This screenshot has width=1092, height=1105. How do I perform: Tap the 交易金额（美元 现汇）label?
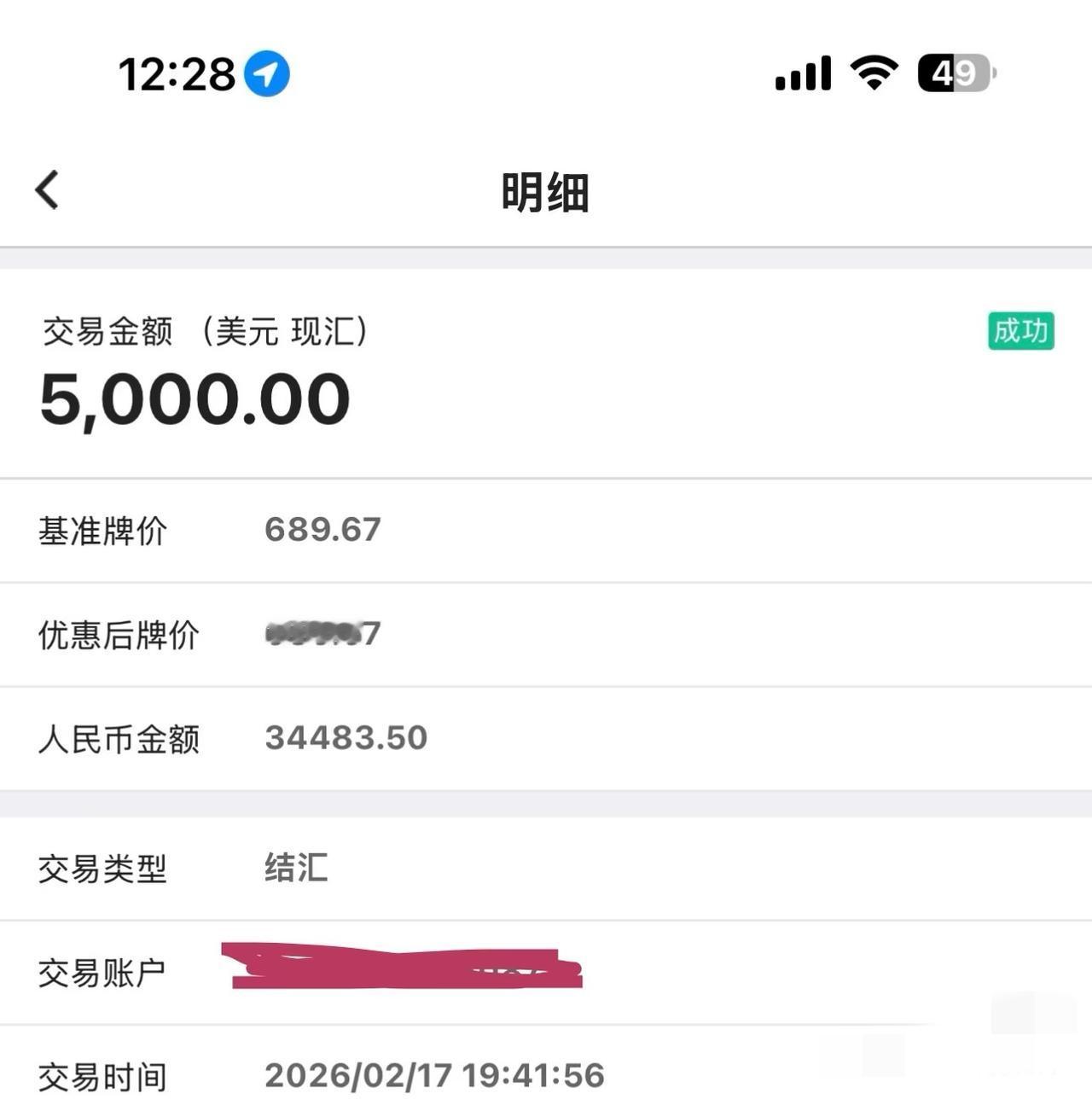point(205,331)
